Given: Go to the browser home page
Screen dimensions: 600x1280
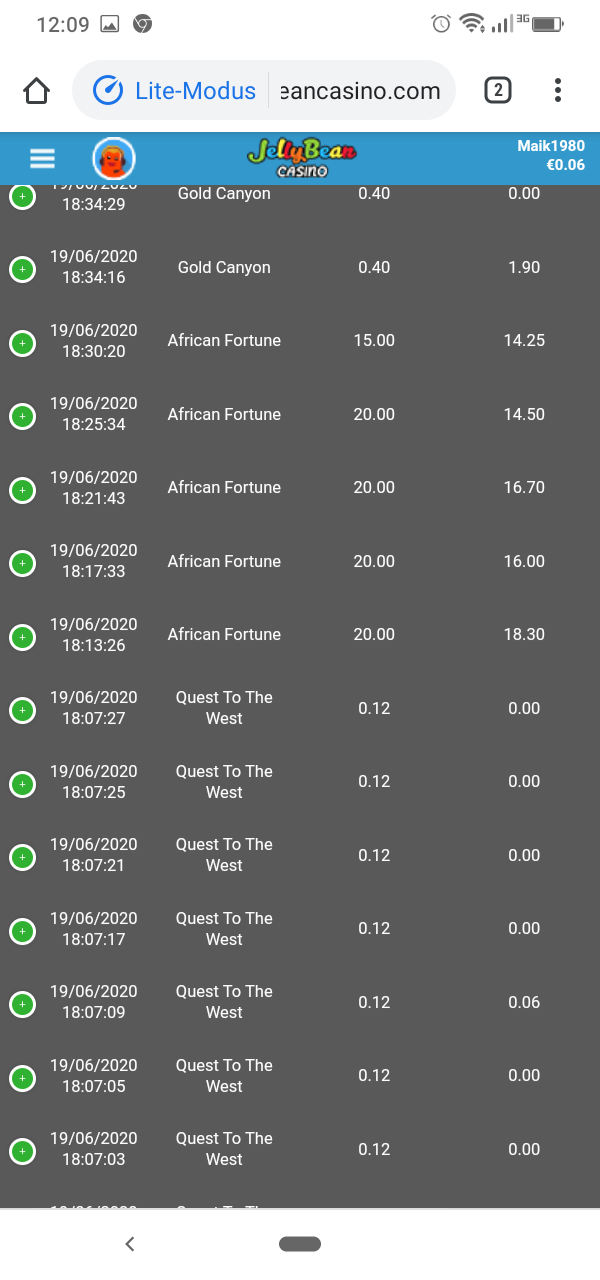Looking at the screenshot, I should tap(36, 91).
